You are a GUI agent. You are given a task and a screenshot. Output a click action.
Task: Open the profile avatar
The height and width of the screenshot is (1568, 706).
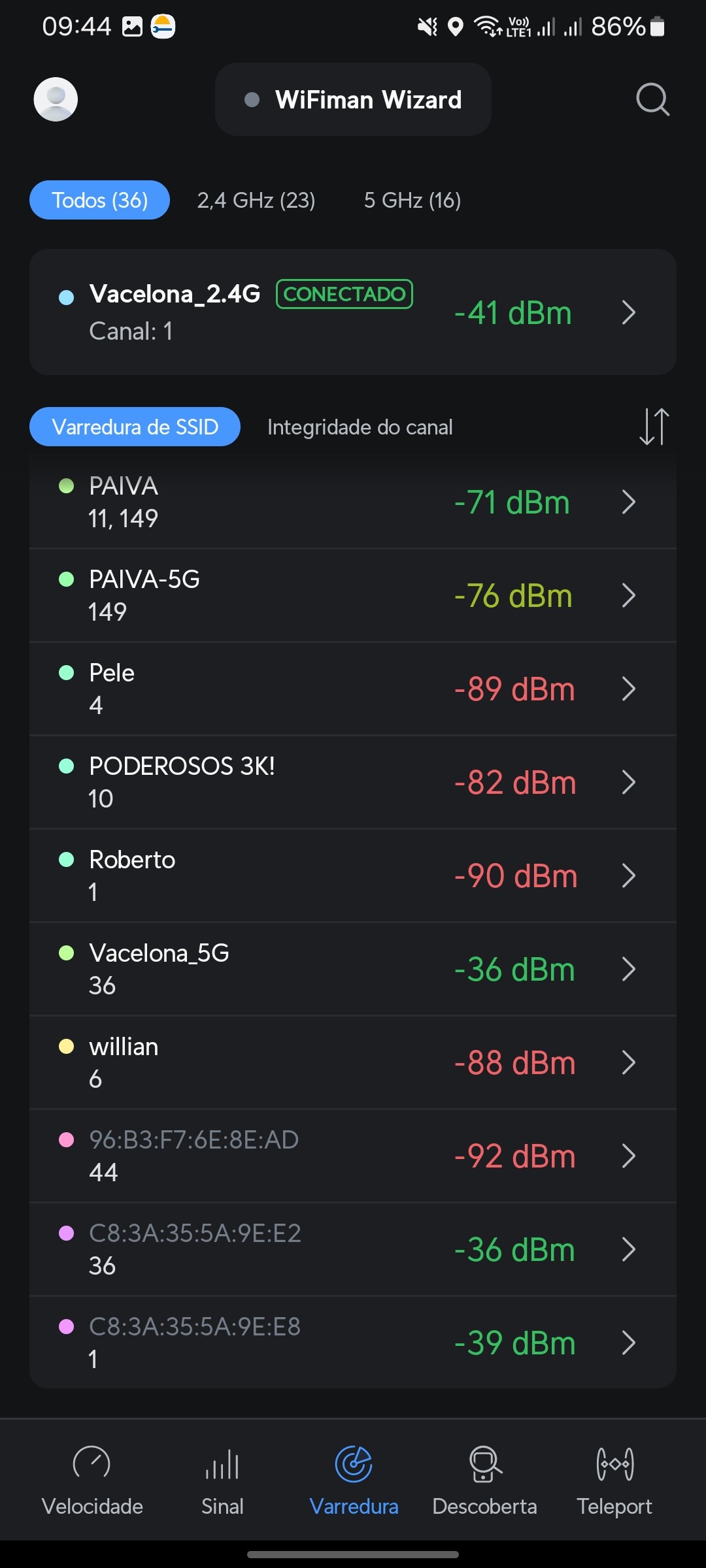[56, 99]
